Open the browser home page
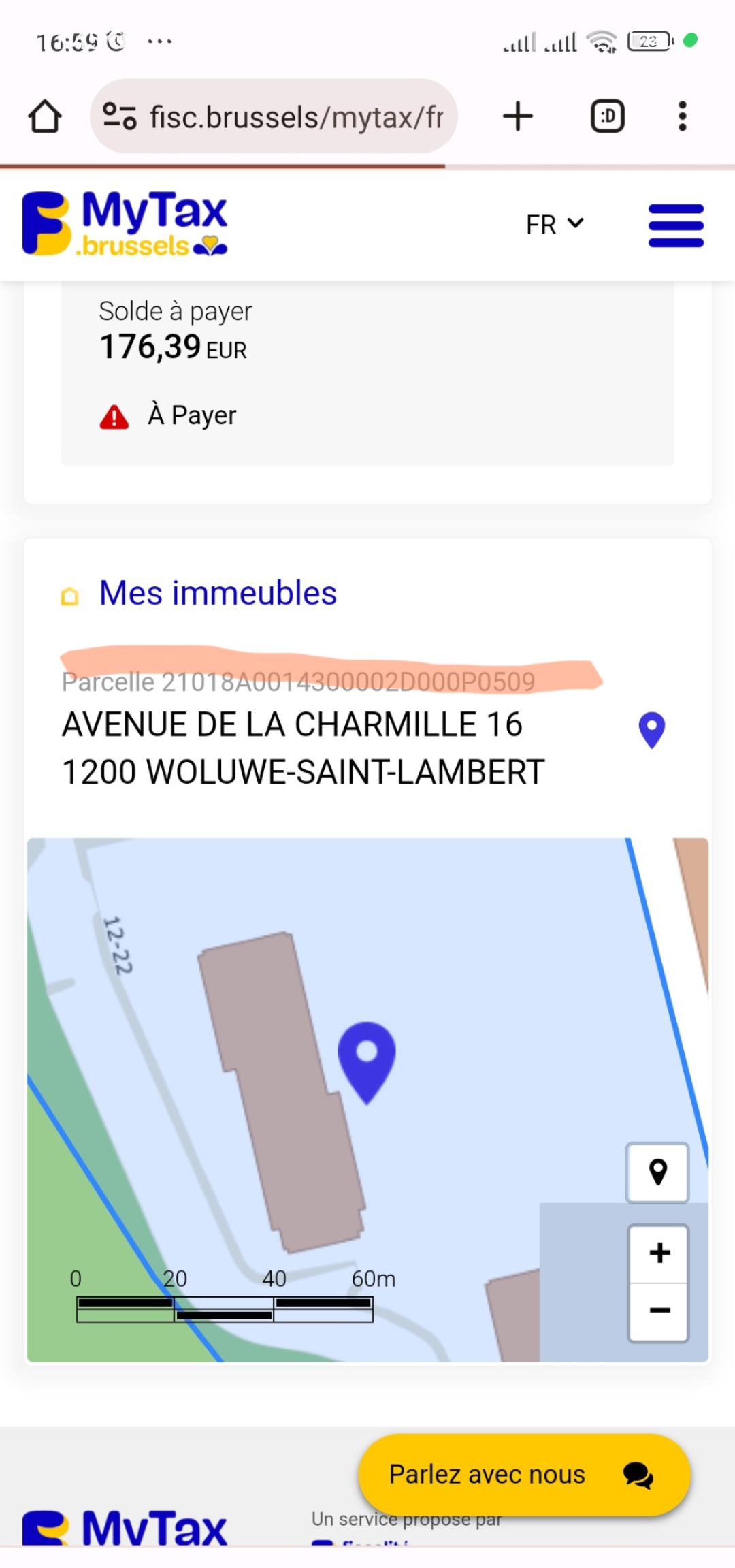The width and height of the screenshot is (735, 1568). (x=45, y=116)
